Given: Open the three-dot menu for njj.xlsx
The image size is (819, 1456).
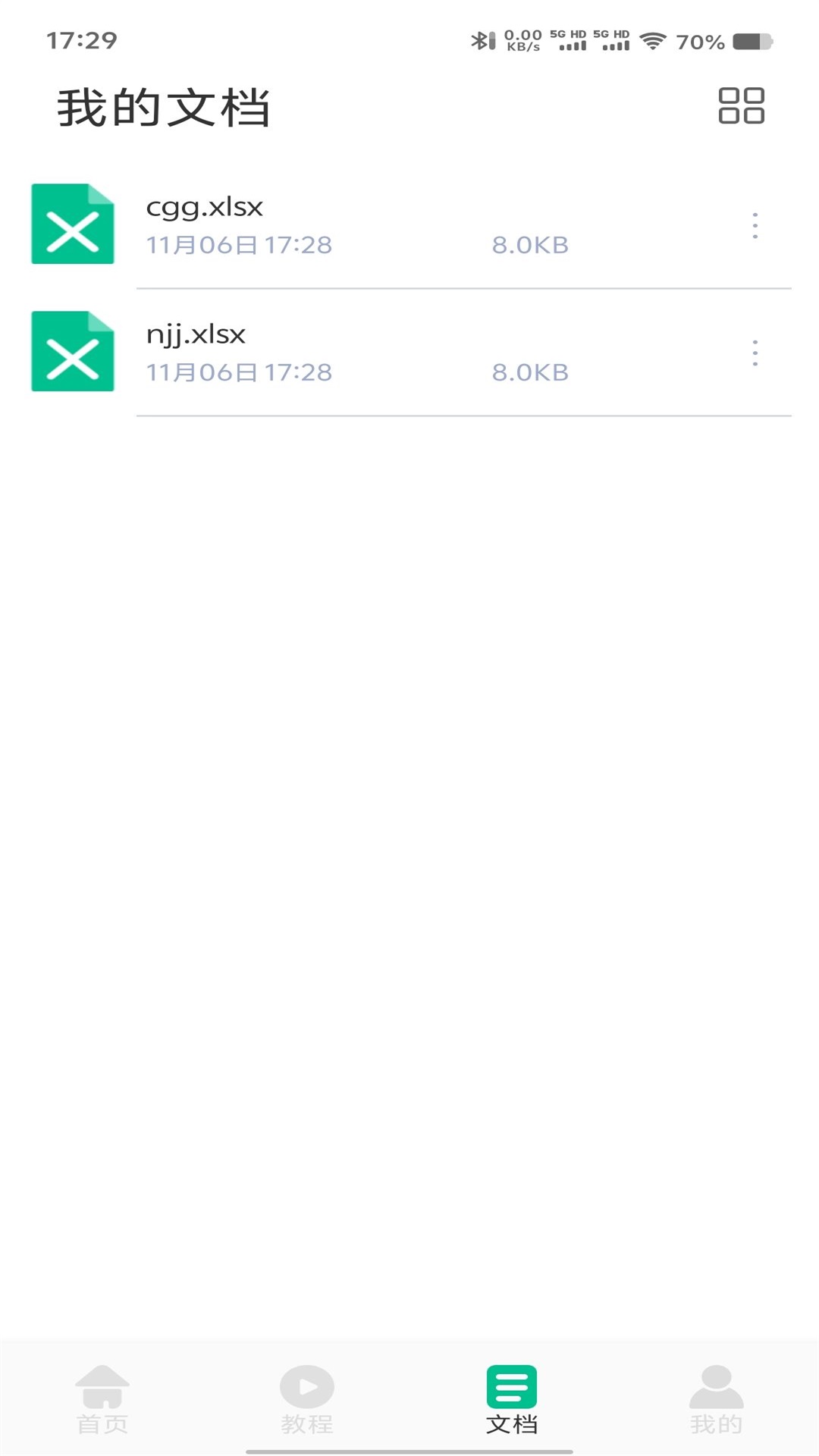Looking at the screenshot, I should coord(755,352).
